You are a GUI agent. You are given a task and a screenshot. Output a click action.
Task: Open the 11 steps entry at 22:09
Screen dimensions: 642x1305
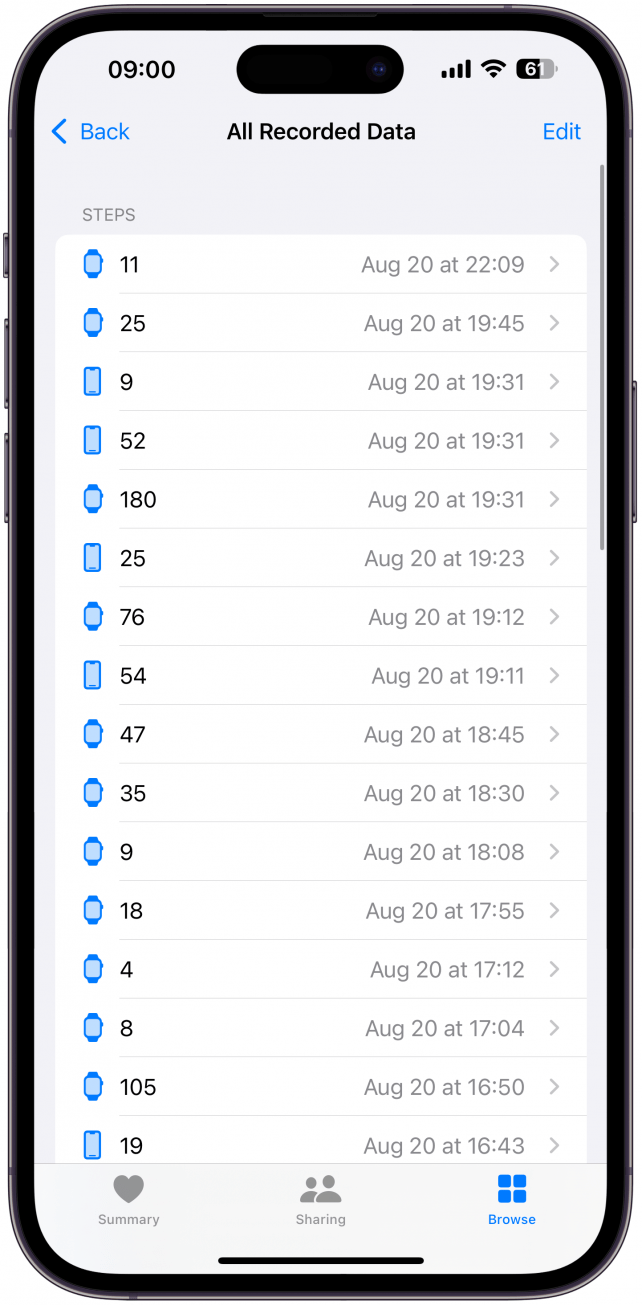[320, 265]
